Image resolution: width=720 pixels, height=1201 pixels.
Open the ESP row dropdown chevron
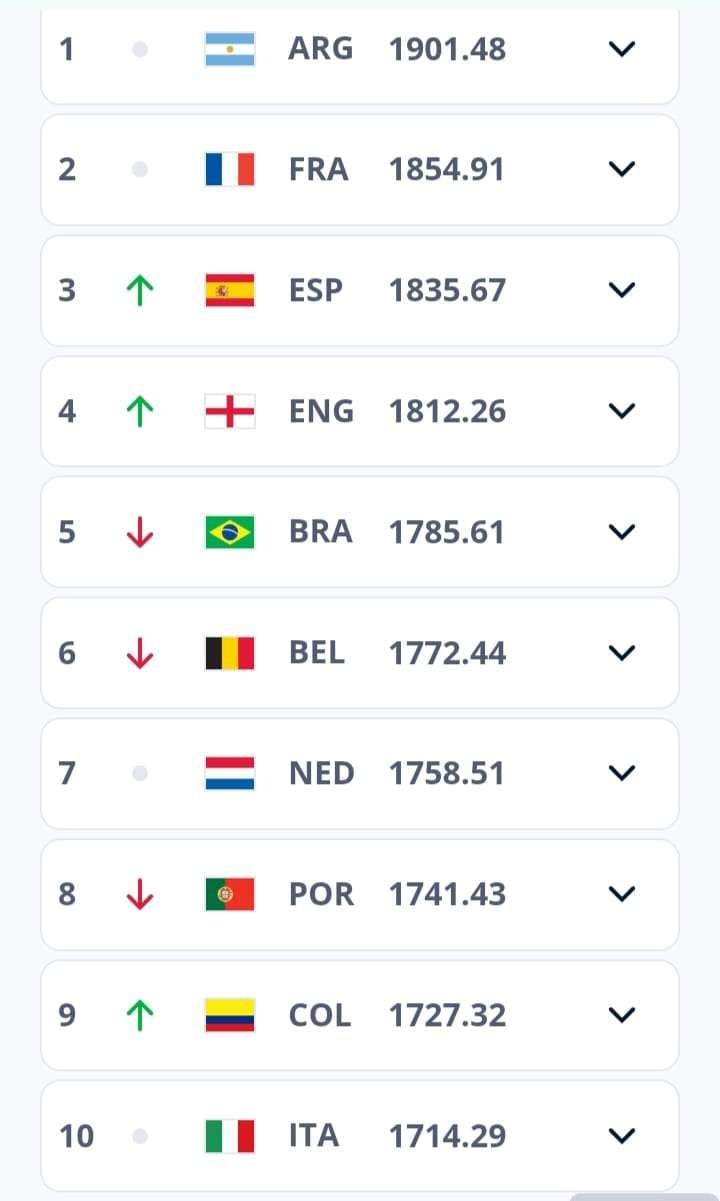pyautogui.click(x=622, y=291)
